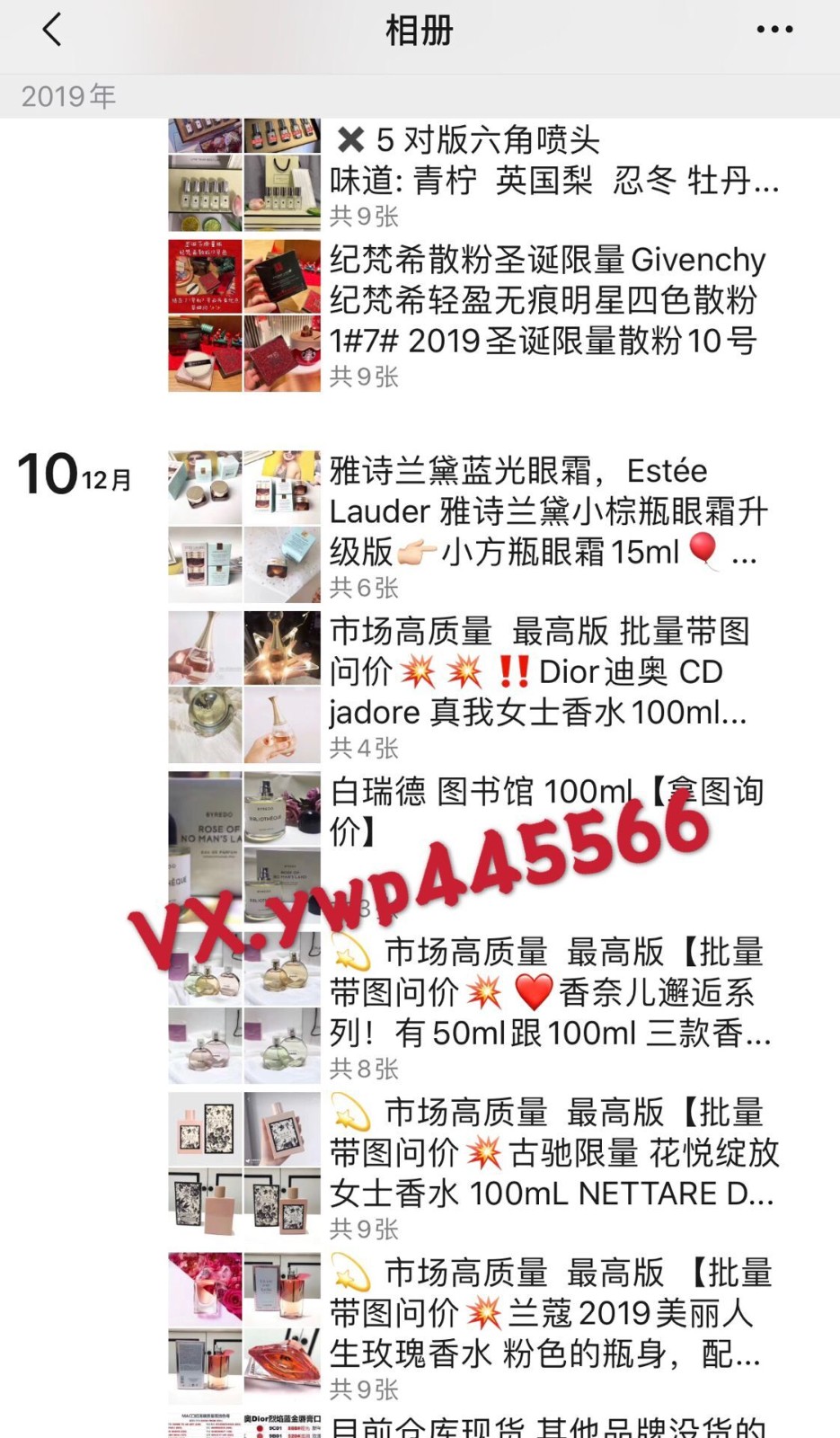This screenshot has height=1438, width=840.
Task: View the Estée Lauder 雅诗兰黛眼霜 post
Action: (x=474, y=527)
